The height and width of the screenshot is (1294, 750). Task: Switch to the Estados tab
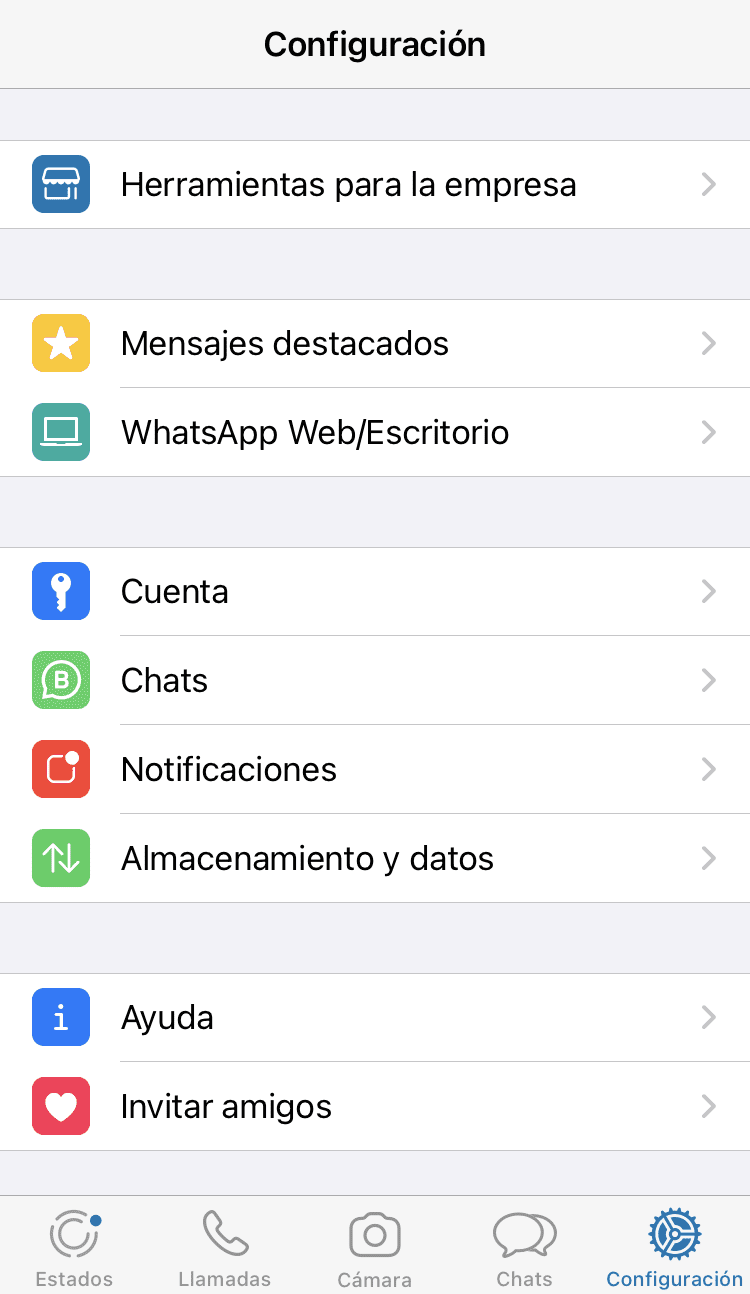pos(74,1247)
